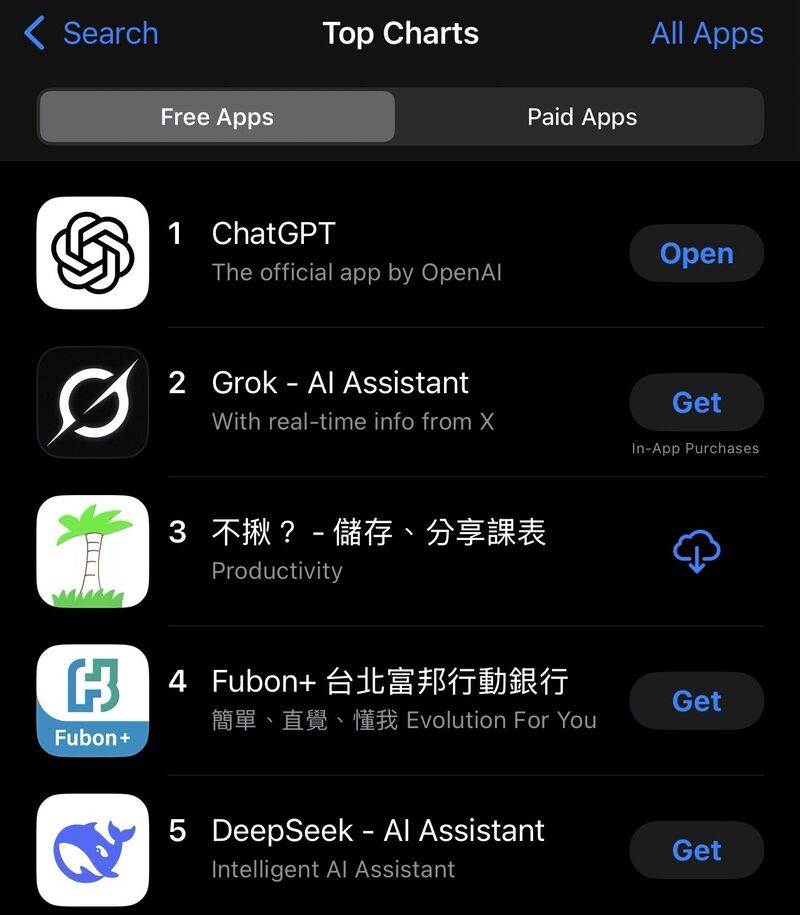Open the DeepSeek - AI Assistant listing
The width and height of the screenshot is (800, 915).
[x=378, y=849]
